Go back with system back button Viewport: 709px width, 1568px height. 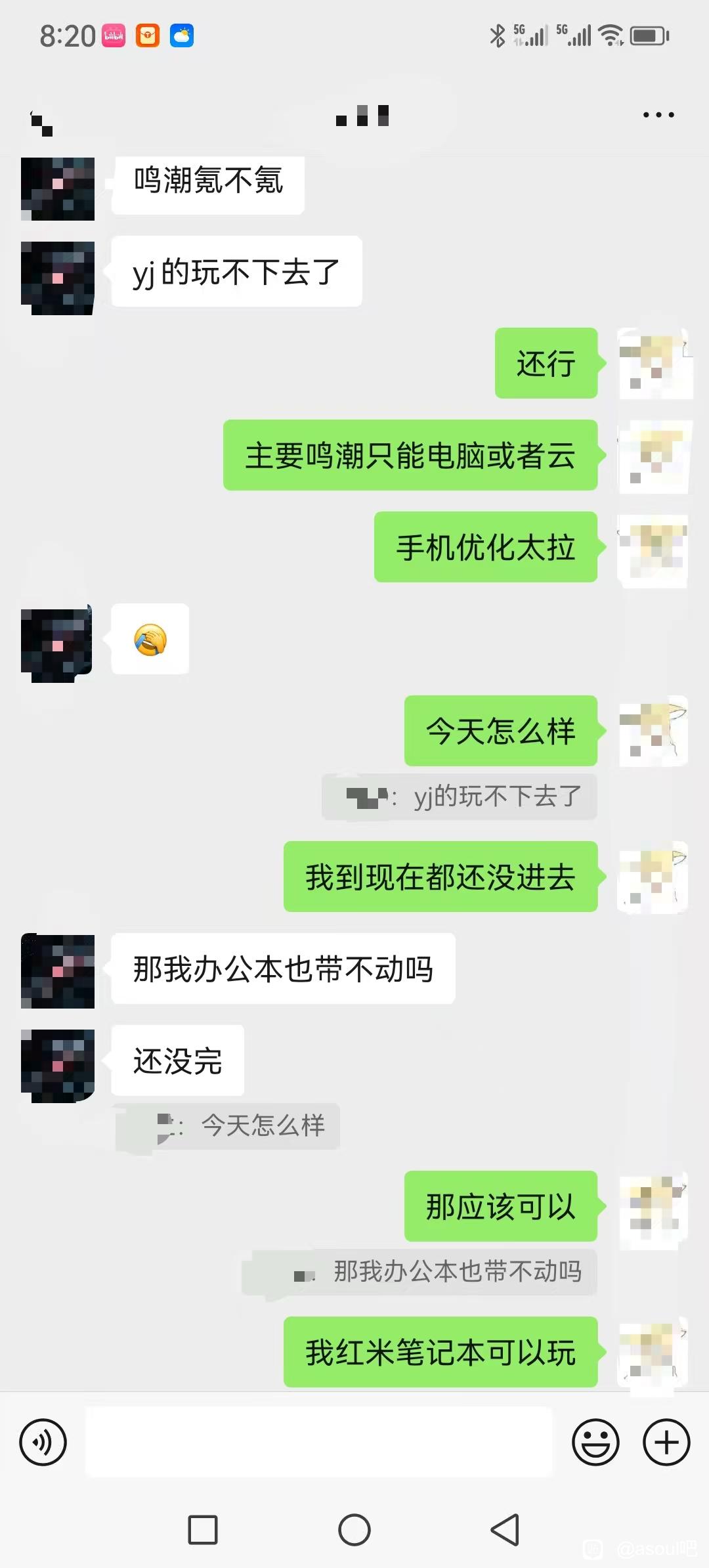[505, 1530]
